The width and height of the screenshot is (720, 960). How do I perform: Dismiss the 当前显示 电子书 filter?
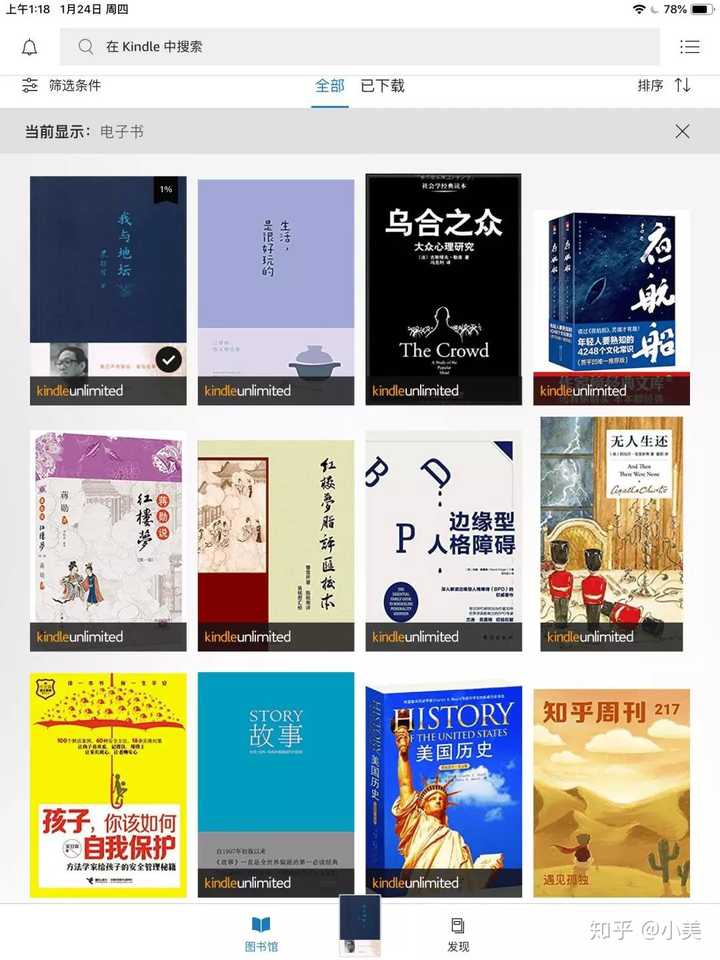click(x=682, y=131)
